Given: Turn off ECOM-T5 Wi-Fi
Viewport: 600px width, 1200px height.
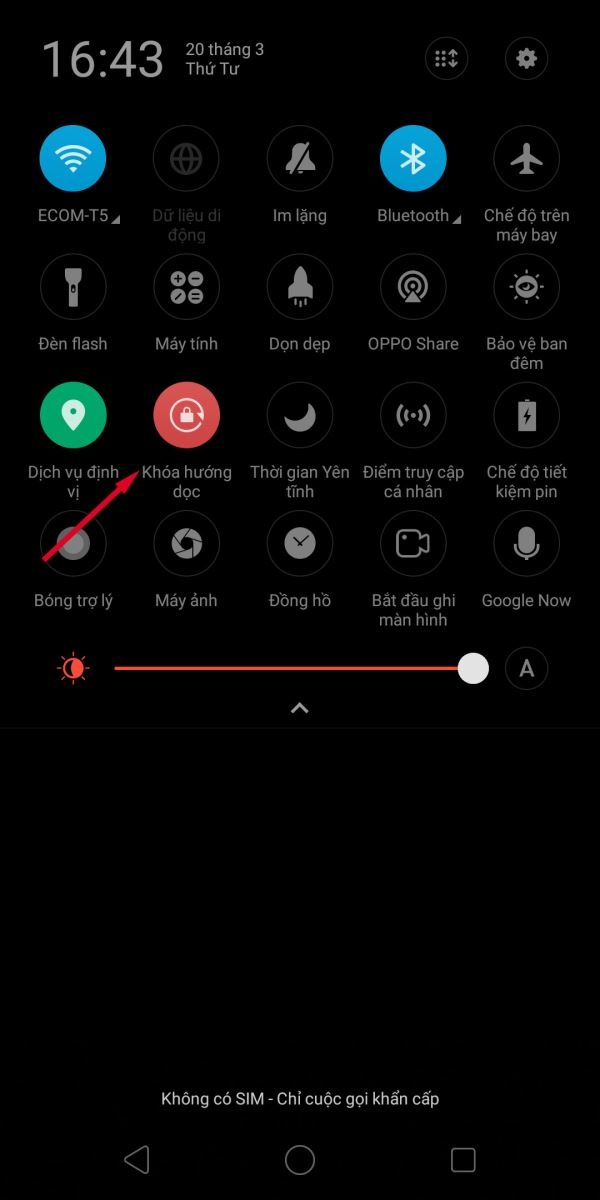Looking at the screenshot, I should [73, 158].
